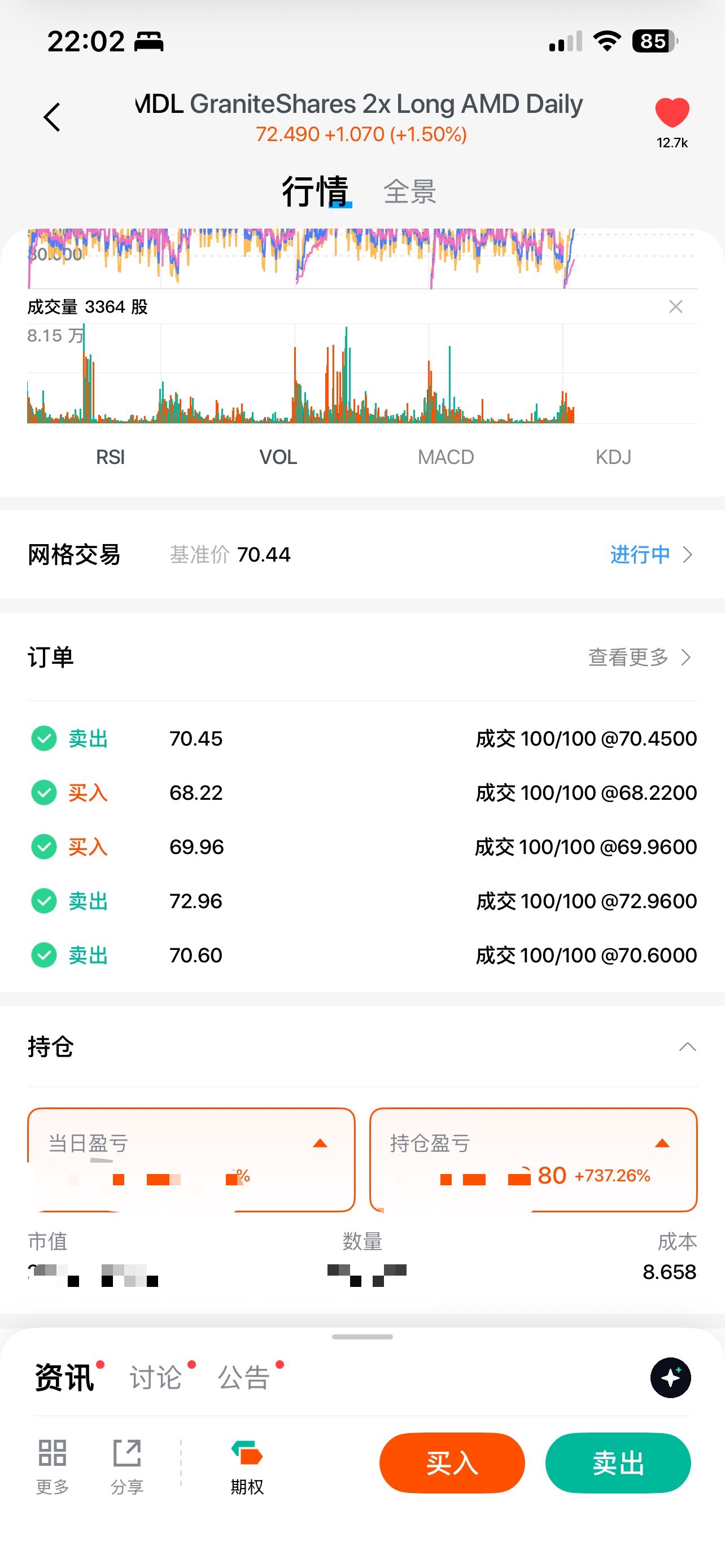The width and height of the screenshot is (725, 1568).
Task: Tap the red heart favorite icon
Action: 672,113
